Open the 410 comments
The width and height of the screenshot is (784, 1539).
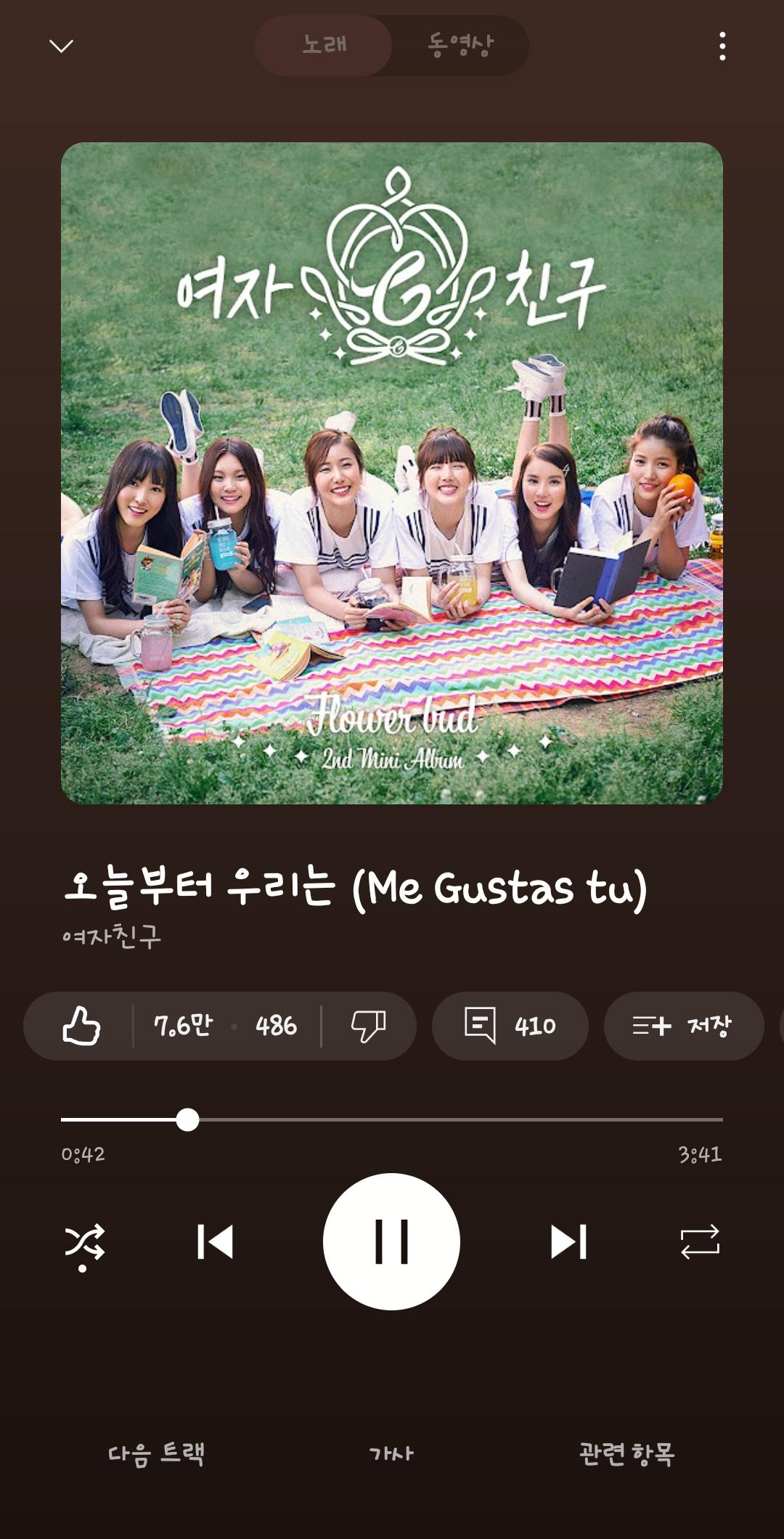pos(510,1026)
